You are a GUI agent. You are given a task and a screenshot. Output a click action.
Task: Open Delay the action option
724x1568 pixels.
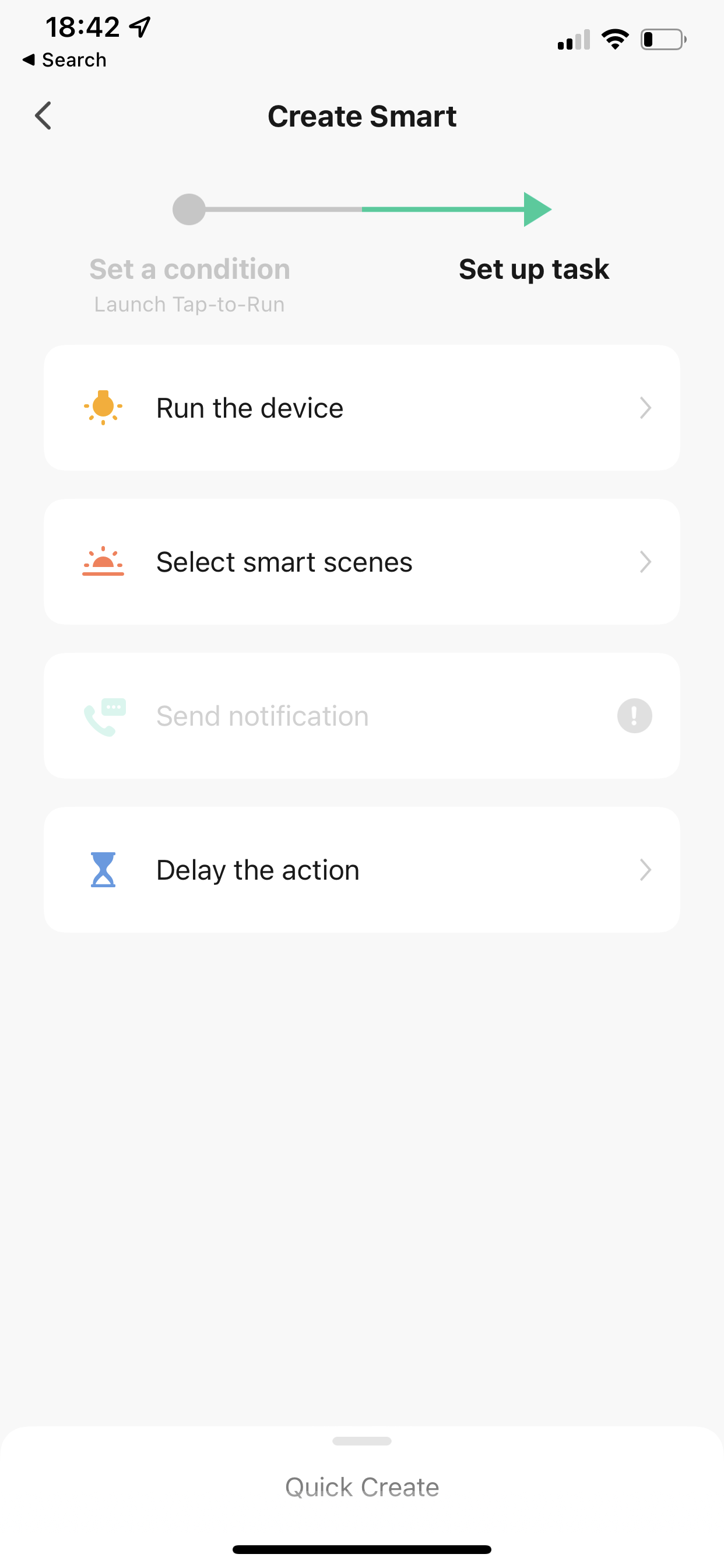click(361, 870)
